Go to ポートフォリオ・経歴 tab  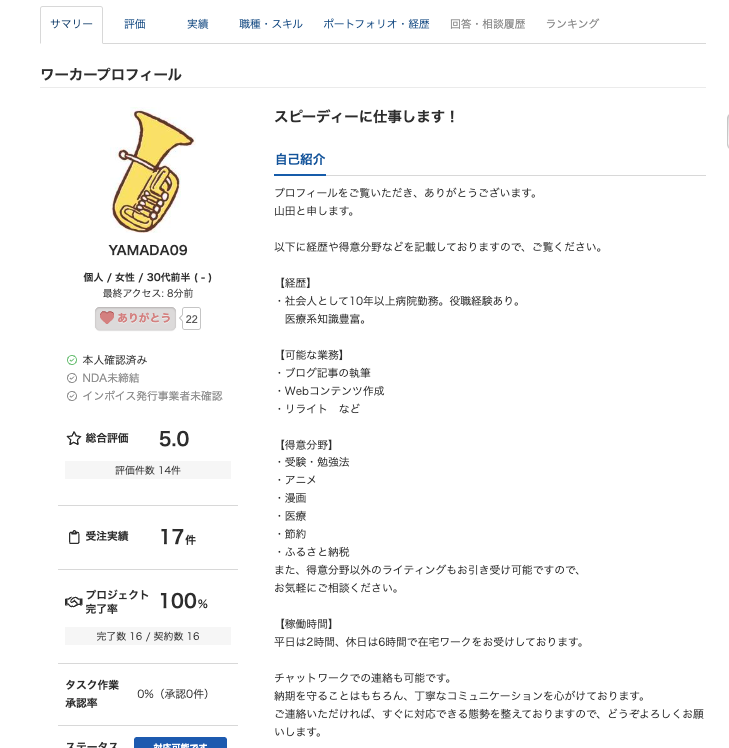point(376,23)
